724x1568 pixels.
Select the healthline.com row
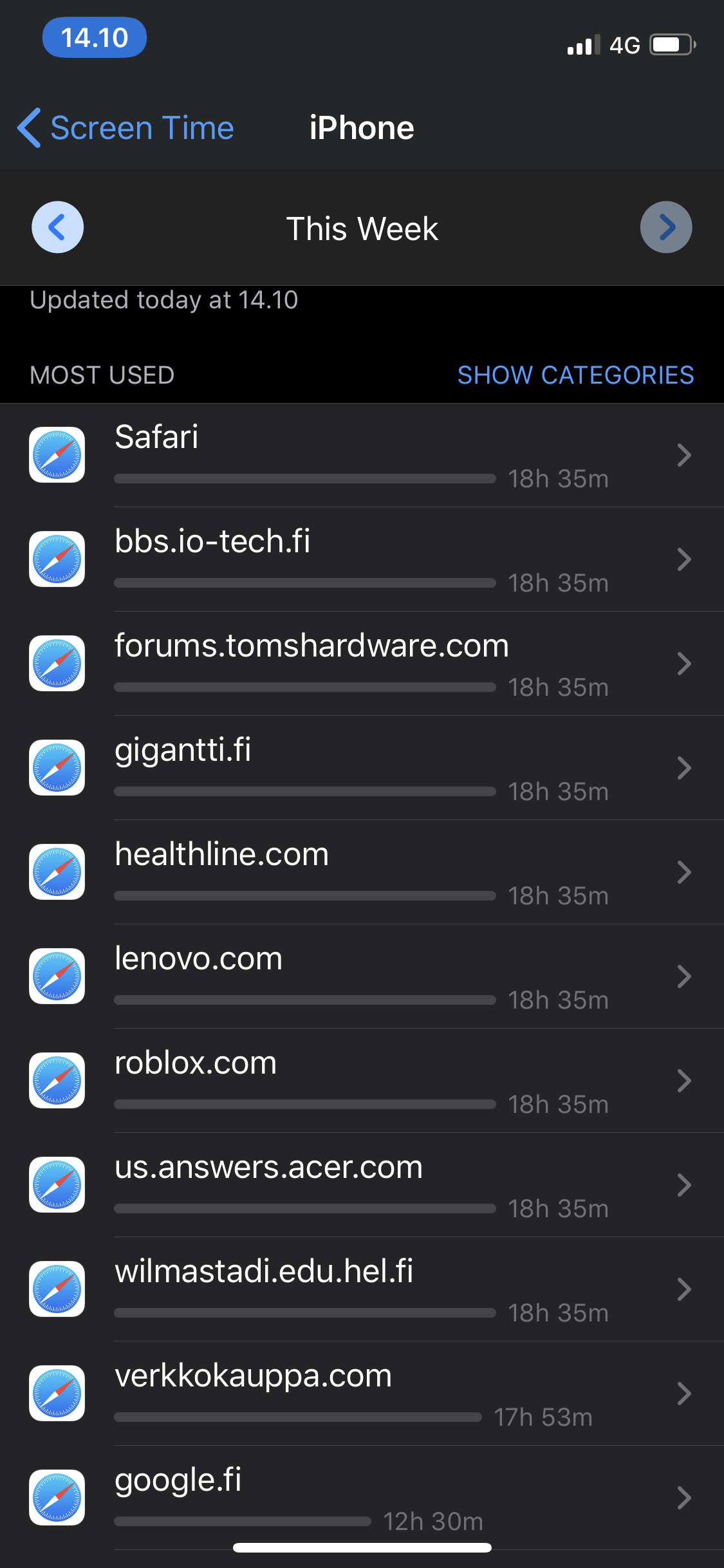tap(362, 872)
